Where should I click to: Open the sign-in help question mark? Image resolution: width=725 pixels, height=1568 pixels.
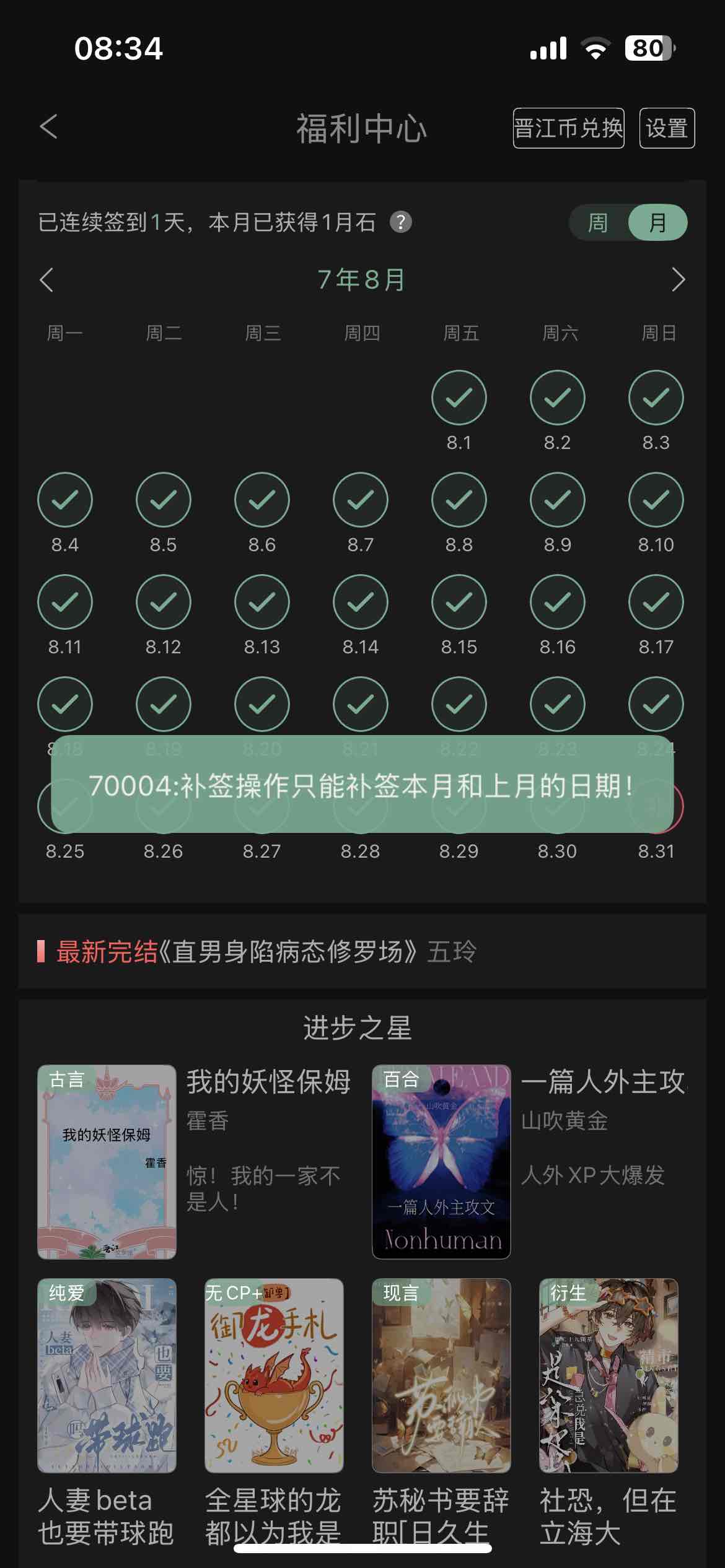point(401,222)
